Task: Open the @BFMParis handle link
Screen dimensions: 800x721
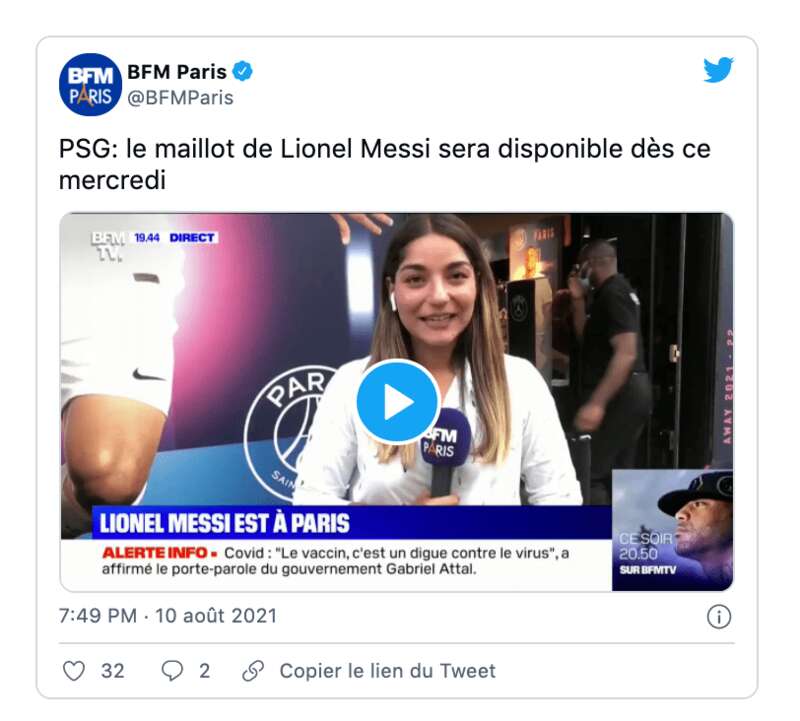Action: [x=180, y=98]
